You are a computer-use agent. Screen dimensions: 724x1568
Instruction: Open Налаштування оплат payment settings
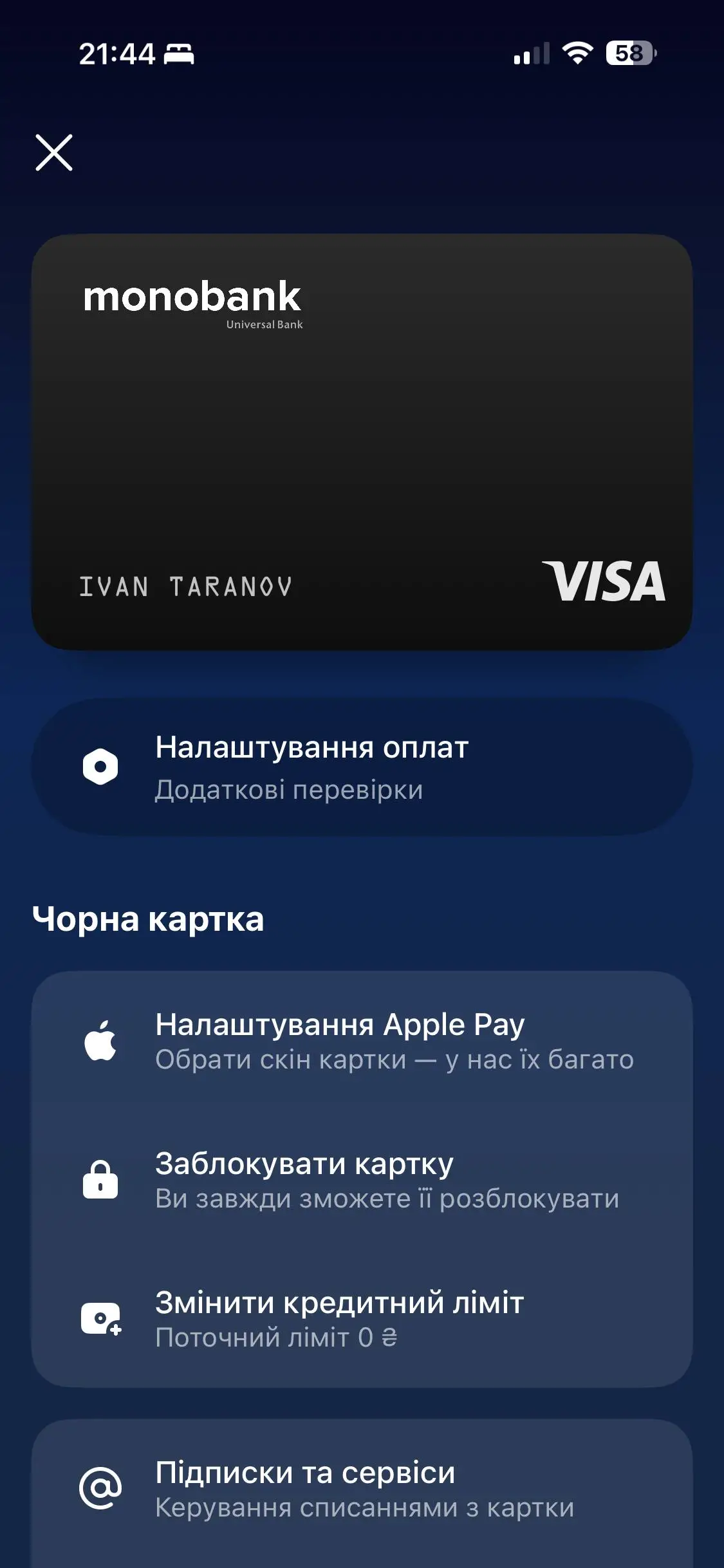pyautogui.click(x=362, y=767)
